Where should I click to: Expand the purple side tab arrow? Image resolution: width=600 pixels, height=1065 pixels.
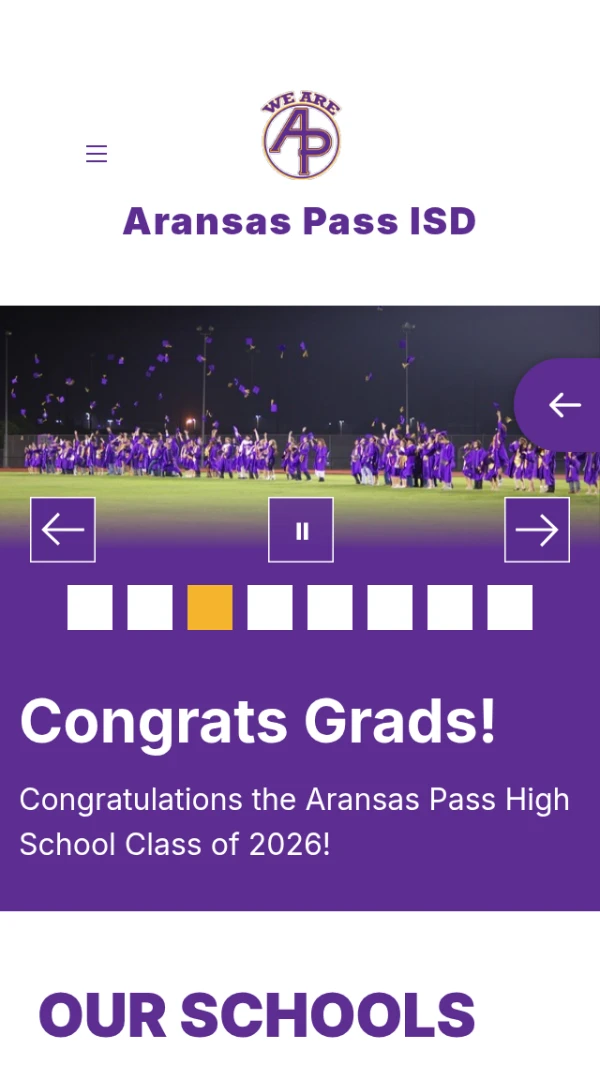[x=559, y=405]
